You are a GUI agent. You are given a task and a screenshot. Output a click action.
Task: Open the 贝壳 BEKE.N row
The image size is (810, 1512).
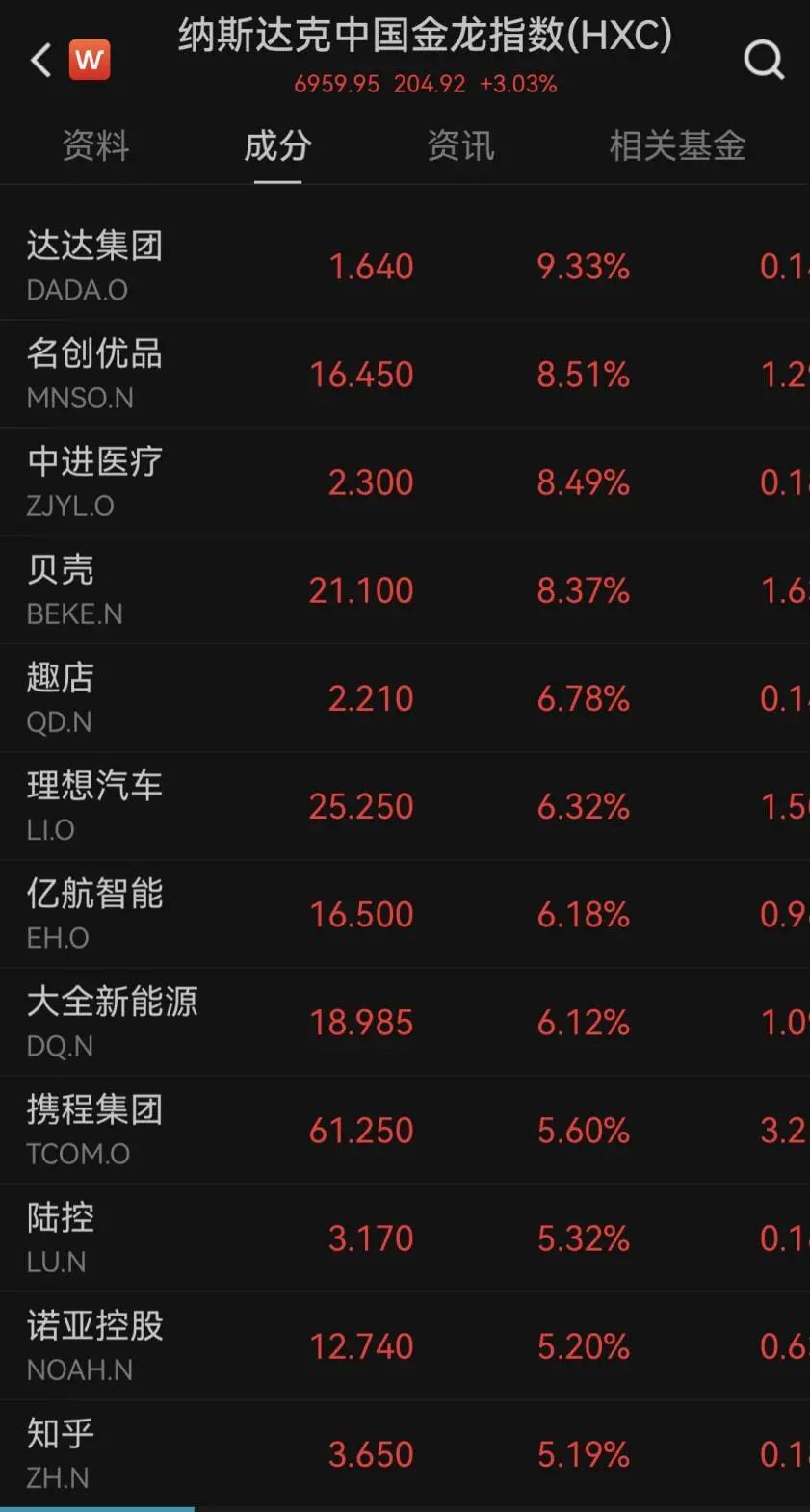[405, 589]
